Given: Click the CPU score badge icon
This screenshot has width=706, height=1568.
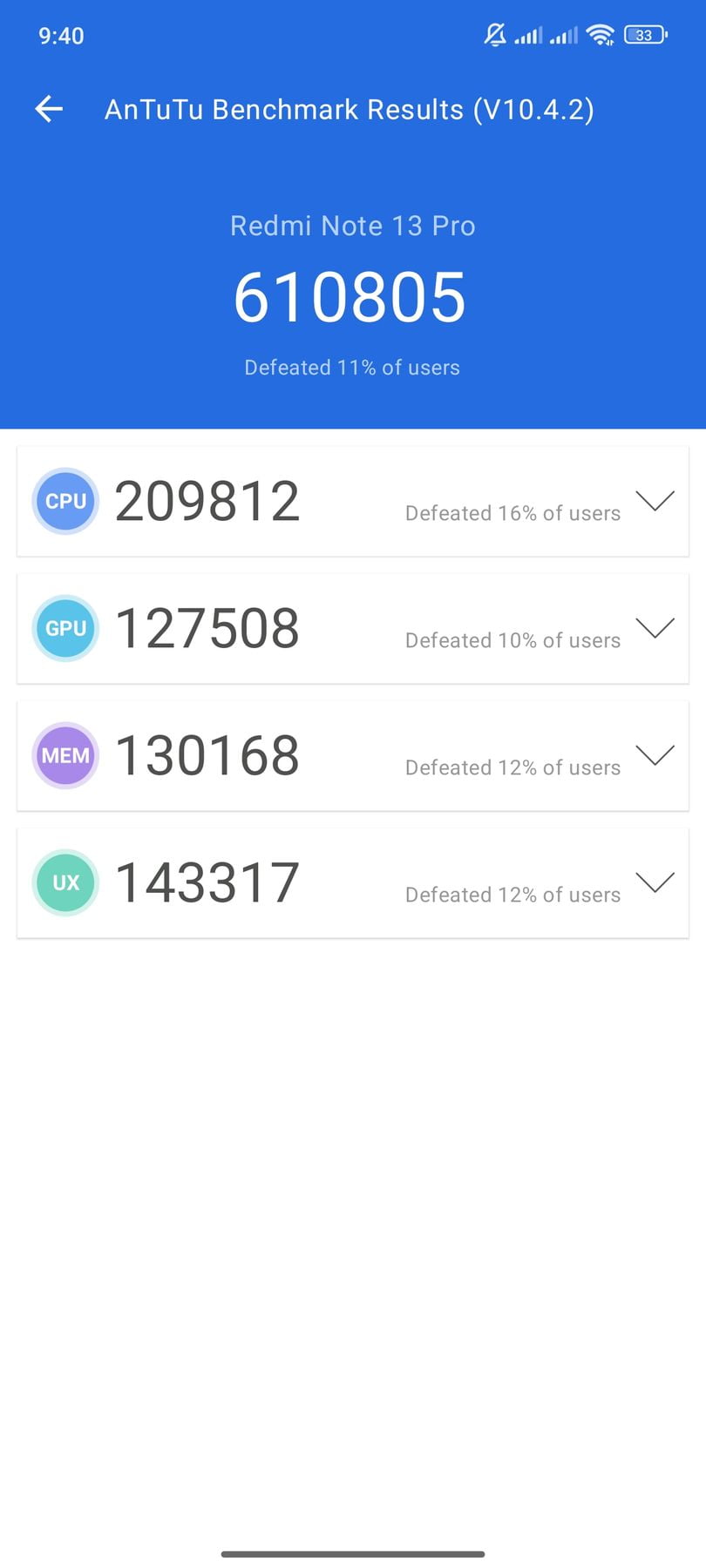Looking at the screenshot, I should pos(65,501).
